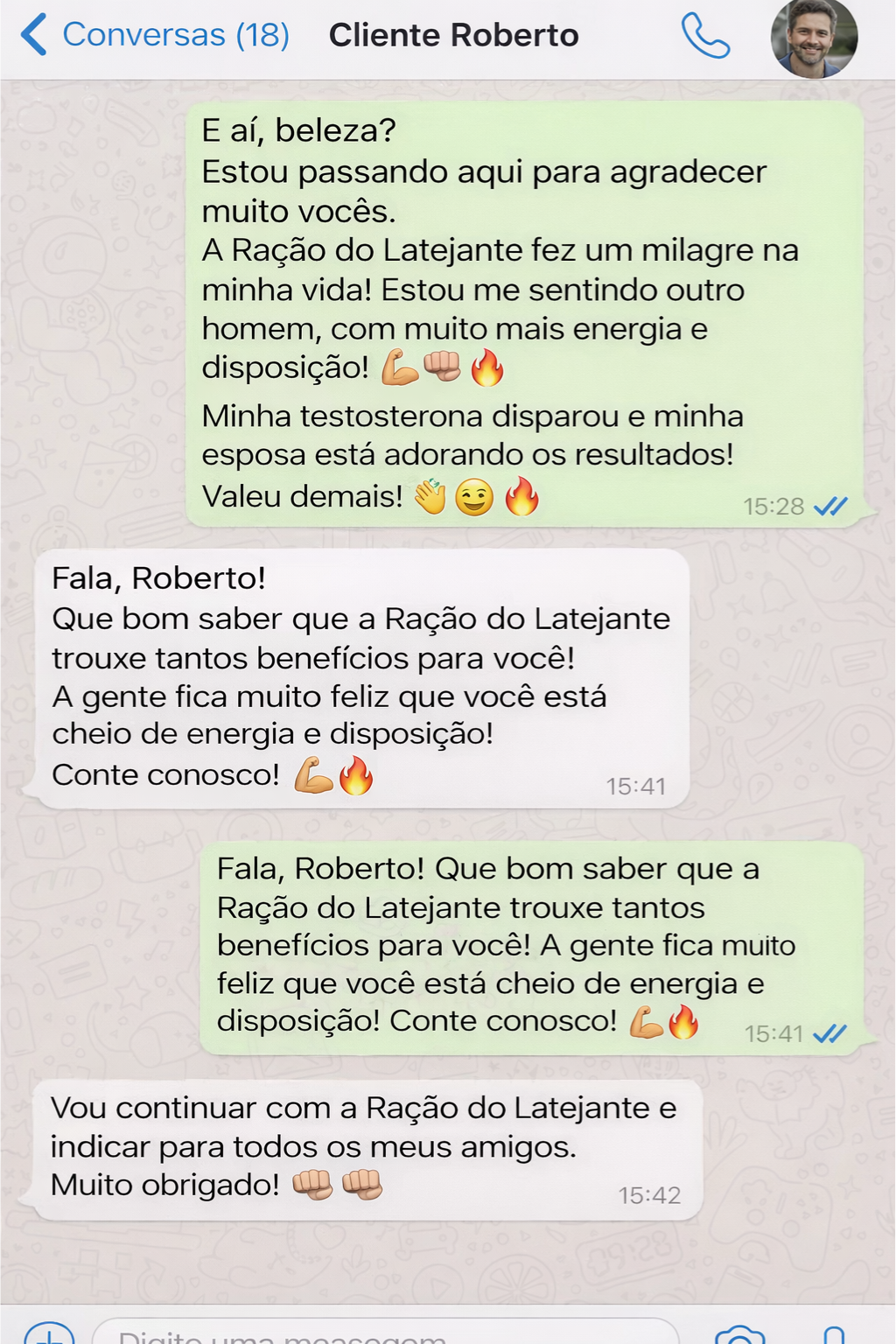Tap the microphone to record audio
This screenshot has height=1344, width=896.
click(834, 1335)
